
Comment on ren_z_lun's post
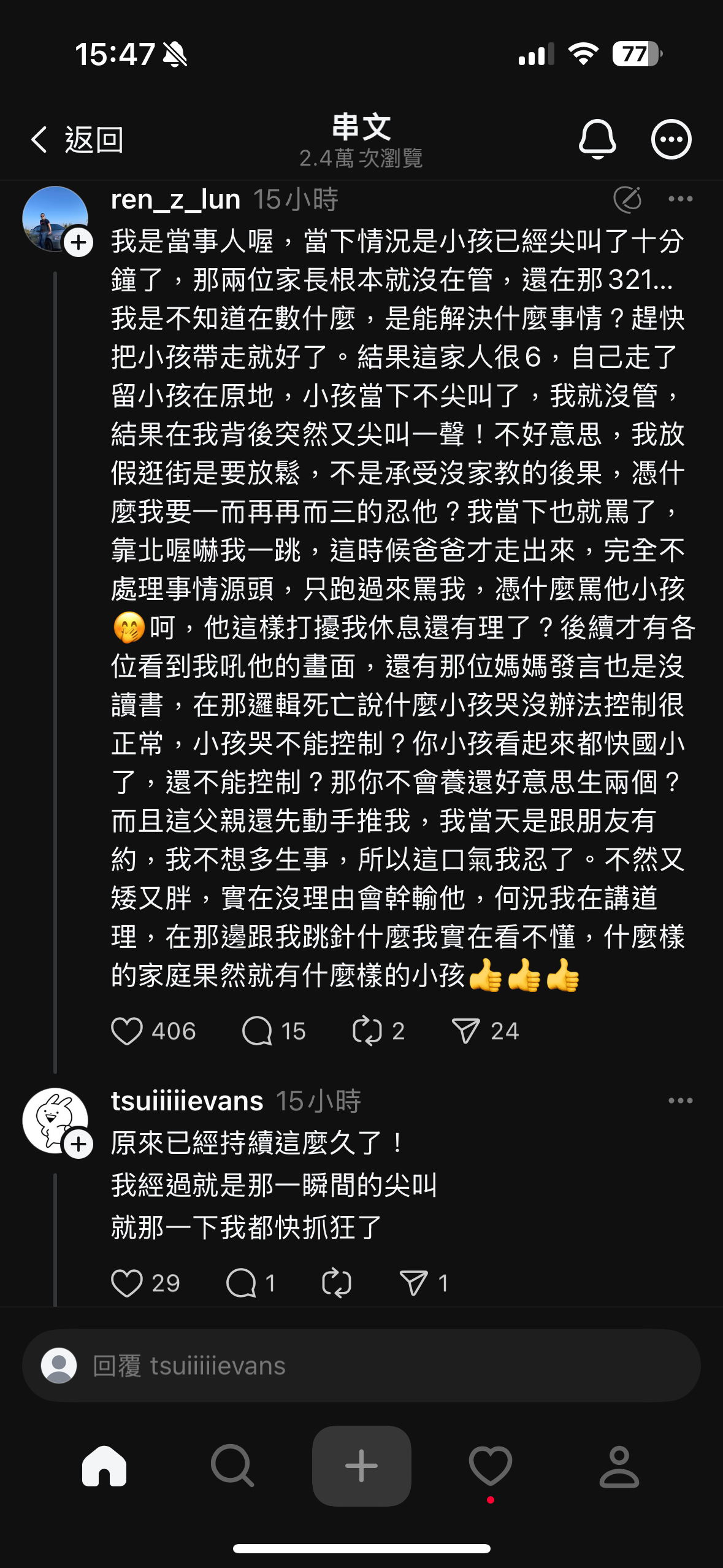[257, 1031]
